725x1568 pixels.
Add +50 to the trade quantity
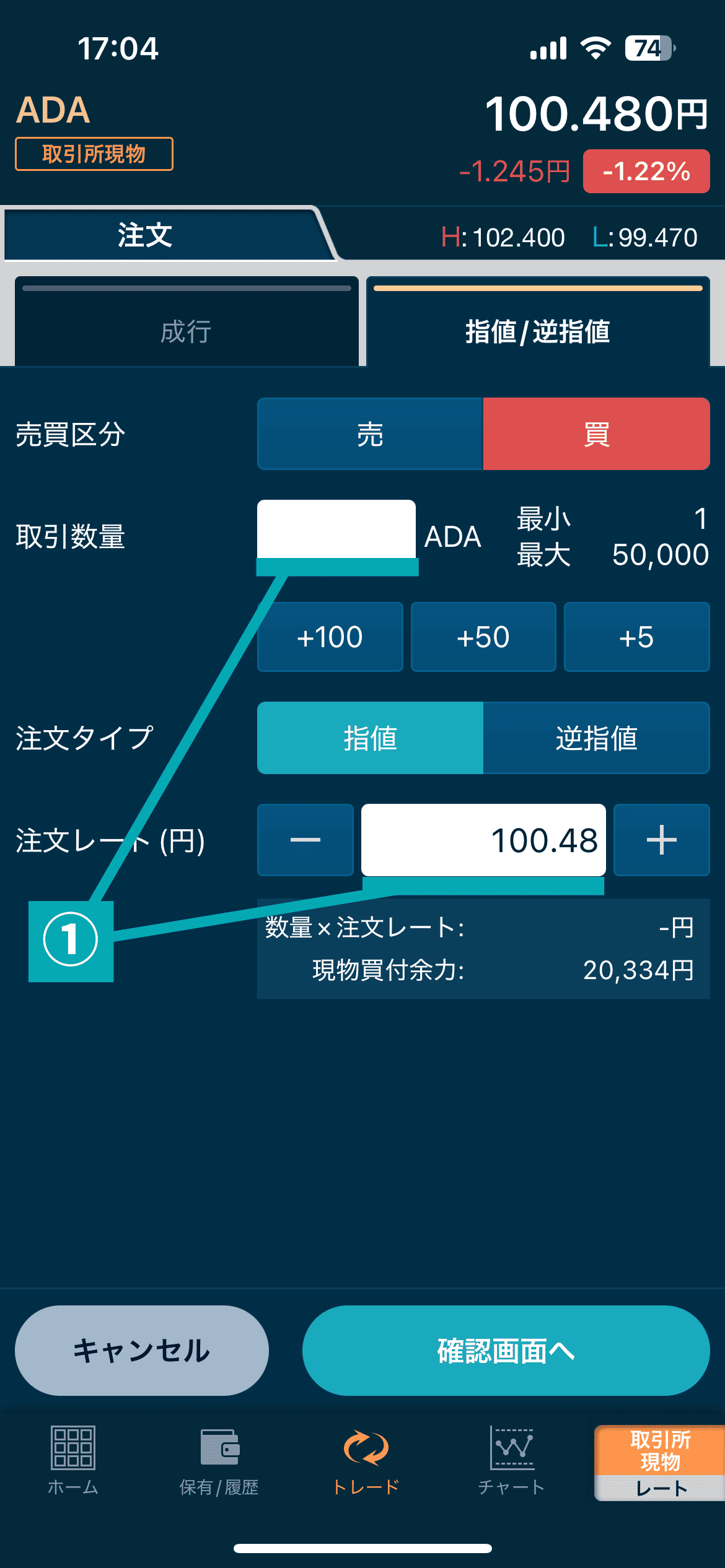483,637
